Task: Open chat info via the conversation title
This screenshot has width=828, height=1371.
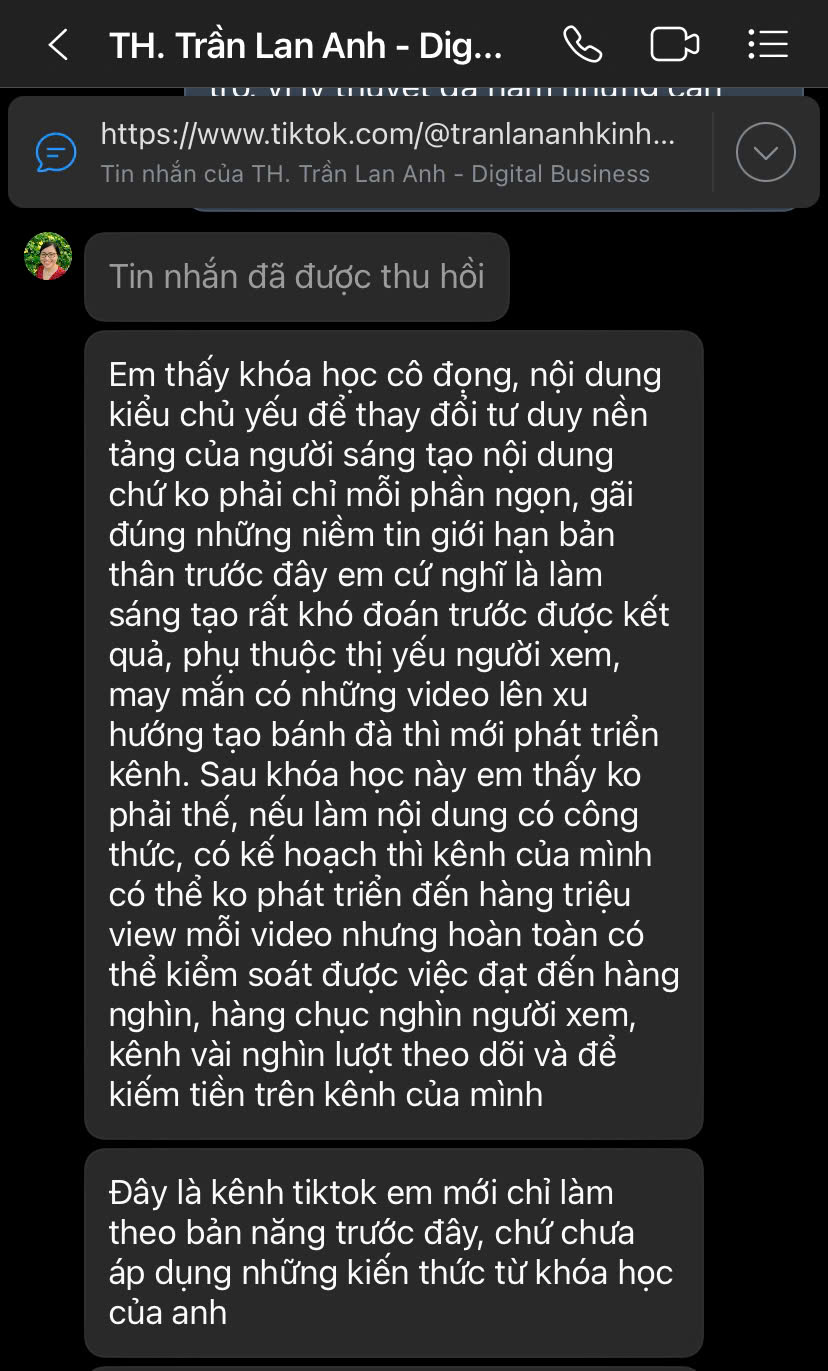Action: point(306,45)
